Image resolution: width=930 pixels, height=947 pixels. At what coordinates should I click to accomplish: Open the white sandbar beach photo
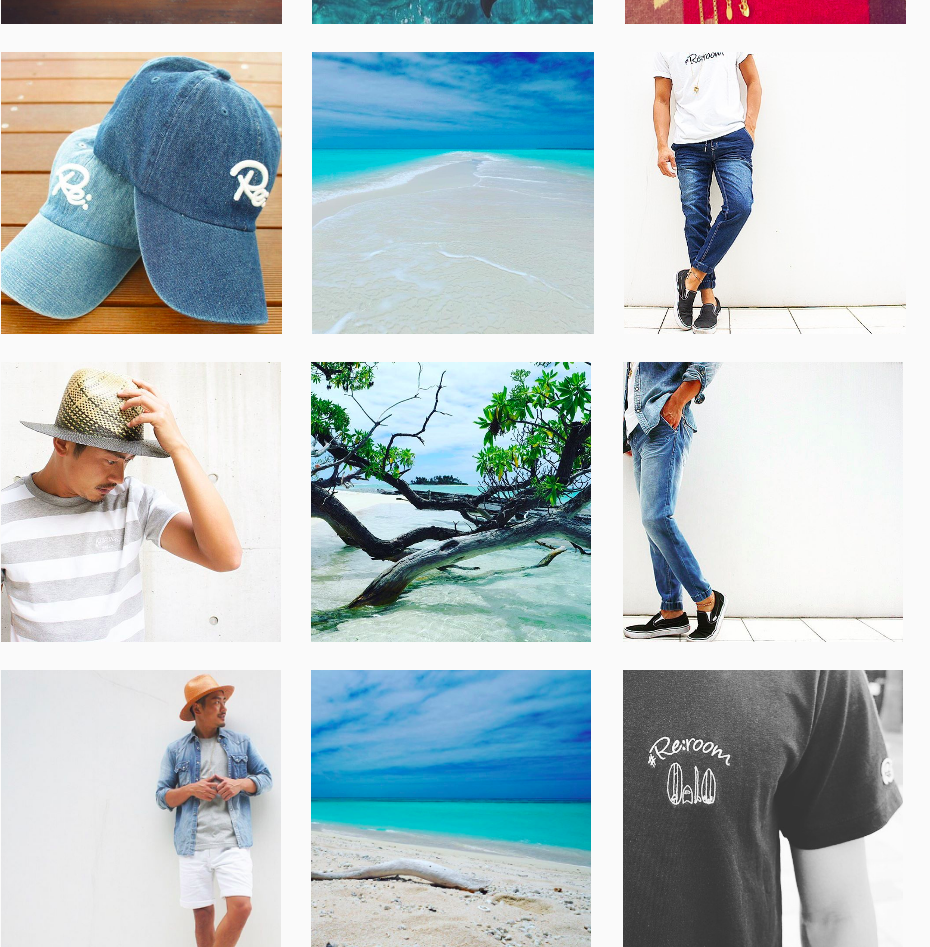pyautogui.click(x=452, y=193)
